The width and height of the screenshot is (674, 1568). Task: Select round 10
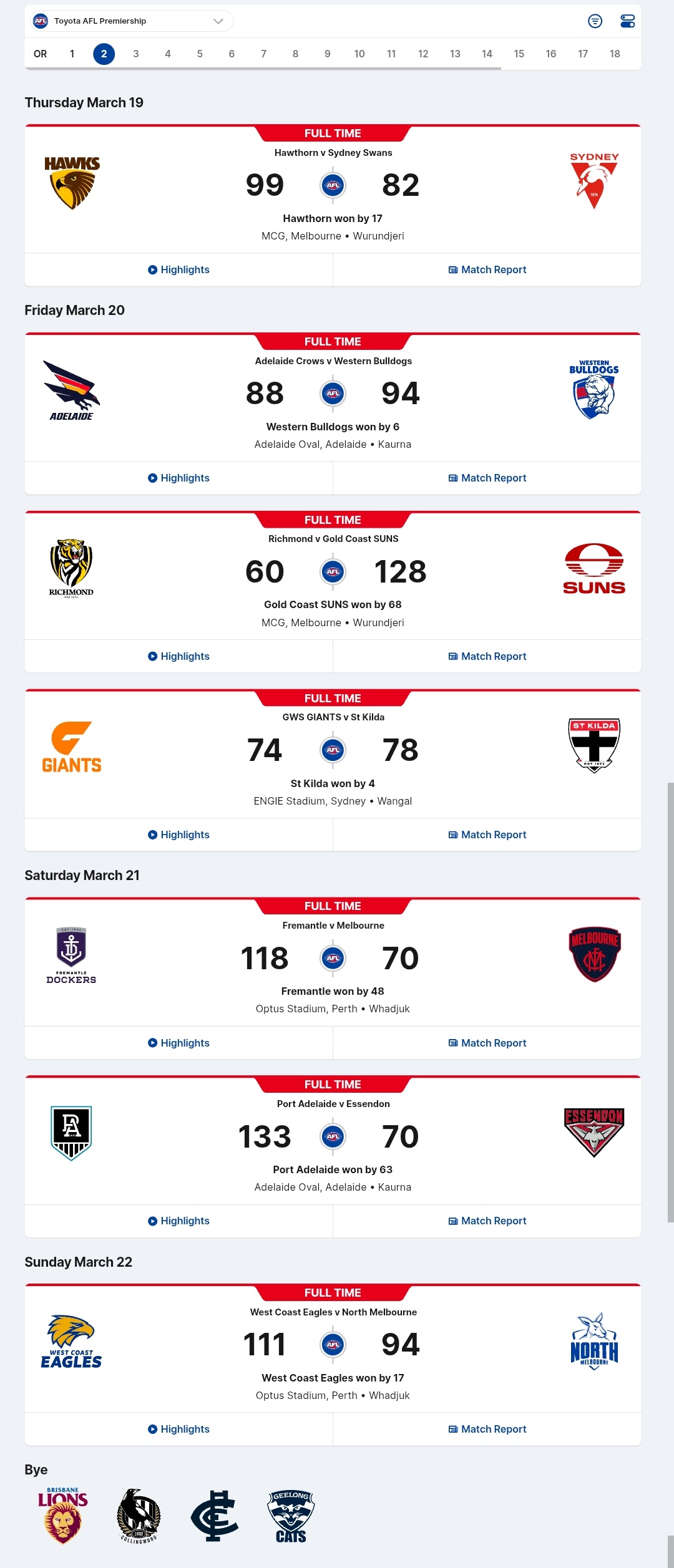359,54
